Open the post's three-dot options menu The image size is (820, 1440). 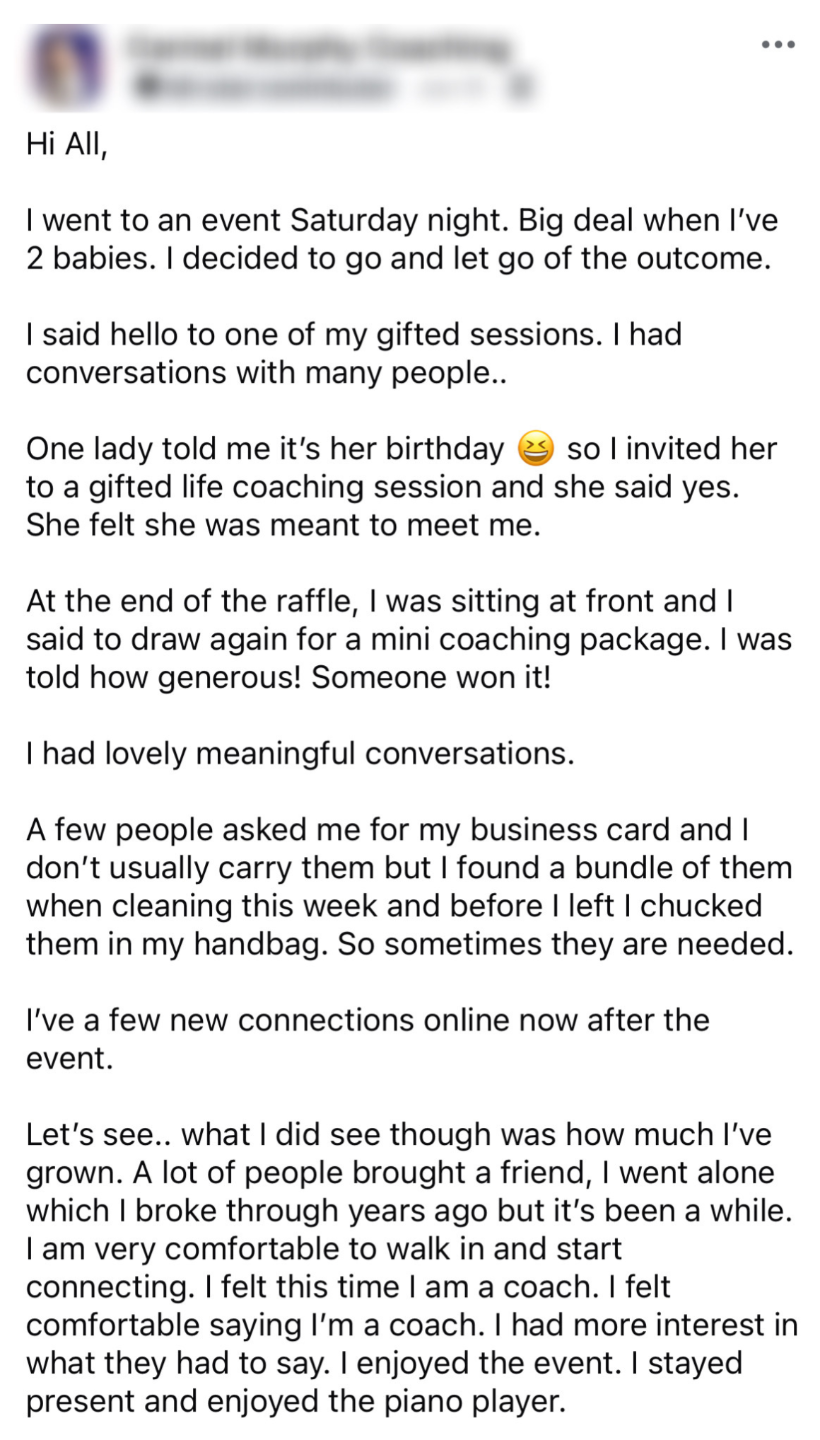(778, 44)
